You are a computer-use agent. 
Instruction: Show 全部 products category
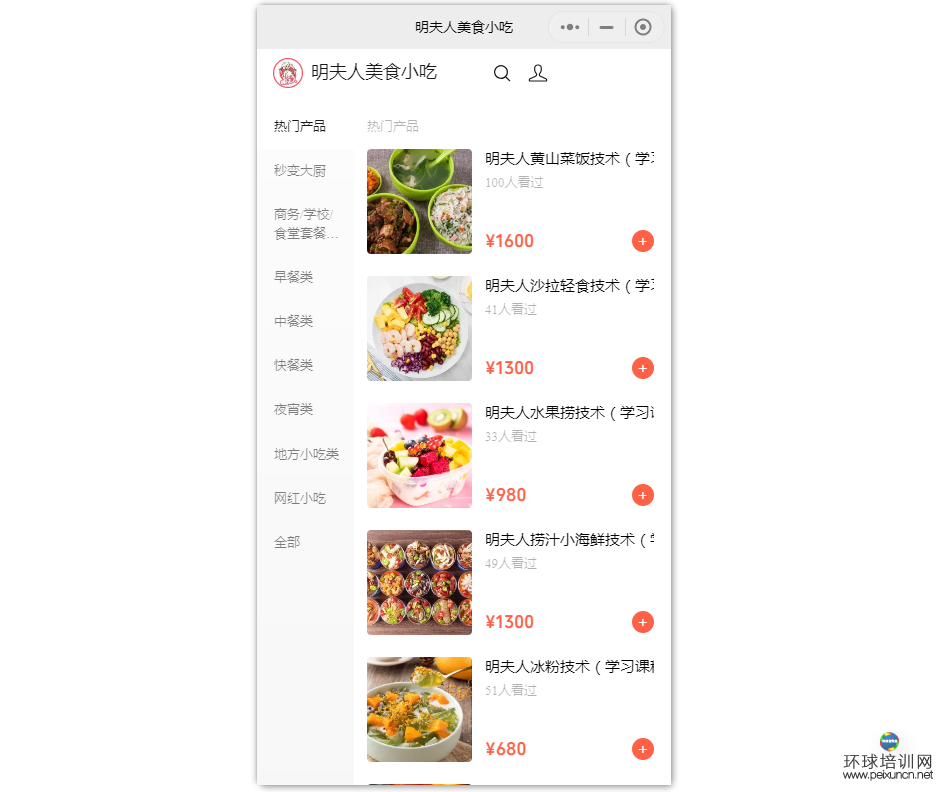[x=287, y=542]
